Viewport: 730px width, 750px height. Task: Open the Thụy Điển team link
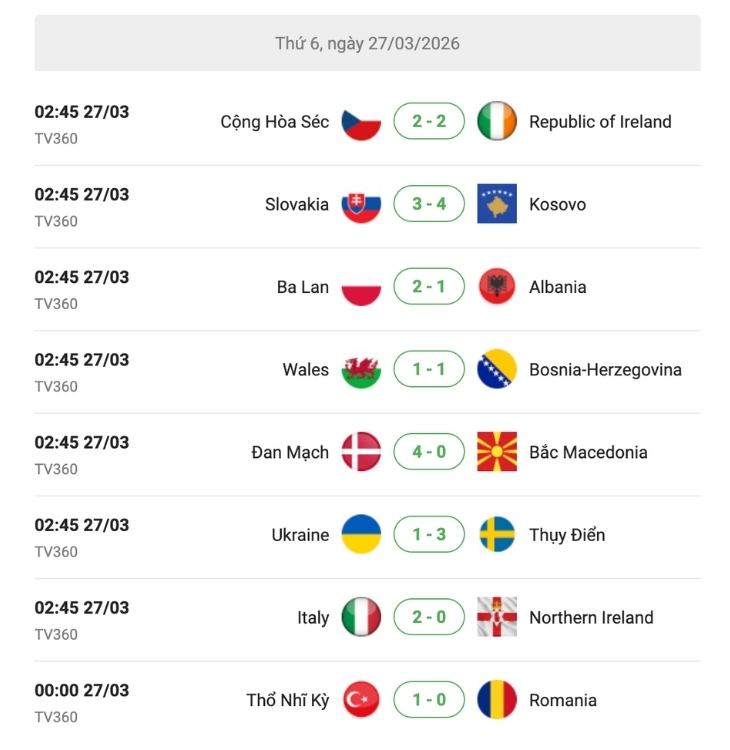(x=567, y=534)
